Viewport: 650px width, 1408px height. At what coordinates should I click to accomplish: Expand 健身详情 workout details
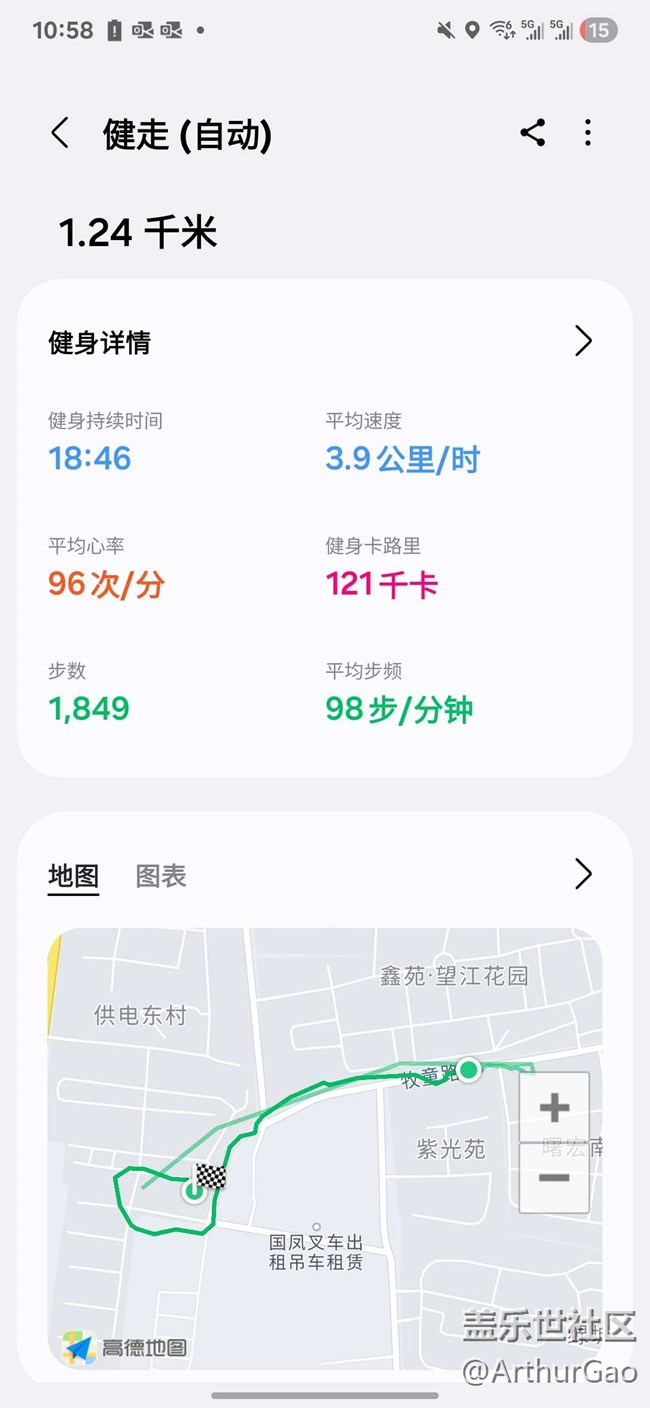click(x=584, y=342)
